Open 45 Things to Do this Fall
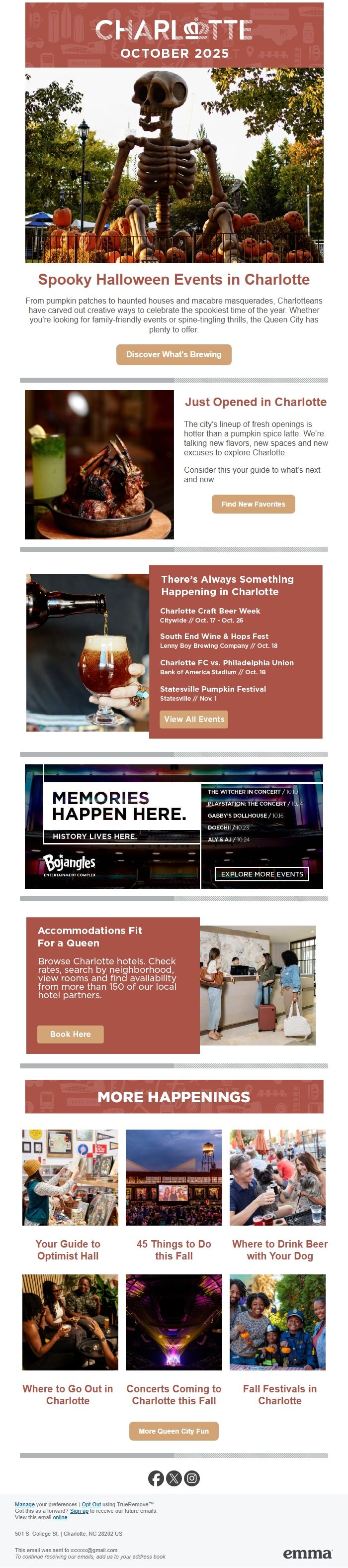This screenshot has width=348, height=1568. pos(174,1250)
